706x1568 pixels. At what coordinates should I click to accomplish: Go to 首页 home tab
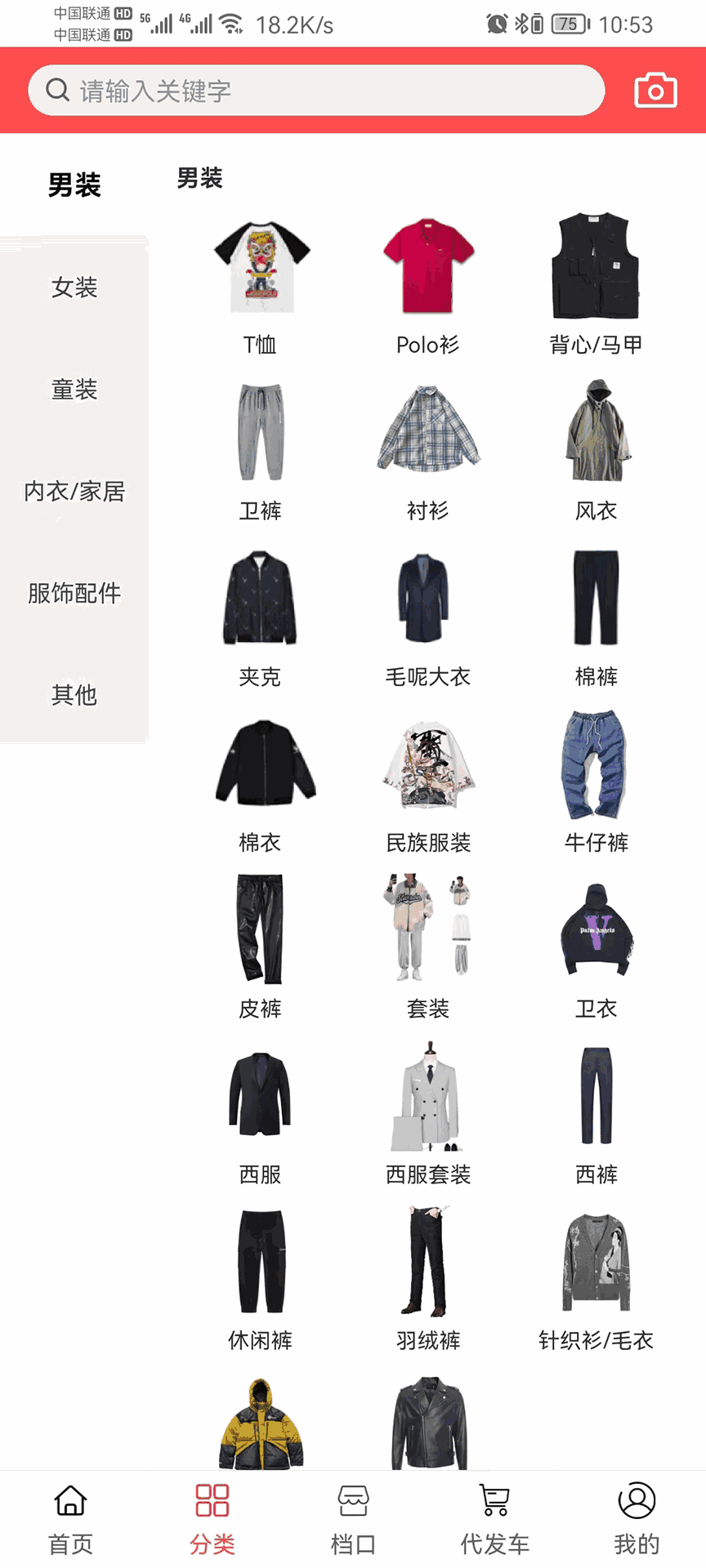[x=71, y=1519]
